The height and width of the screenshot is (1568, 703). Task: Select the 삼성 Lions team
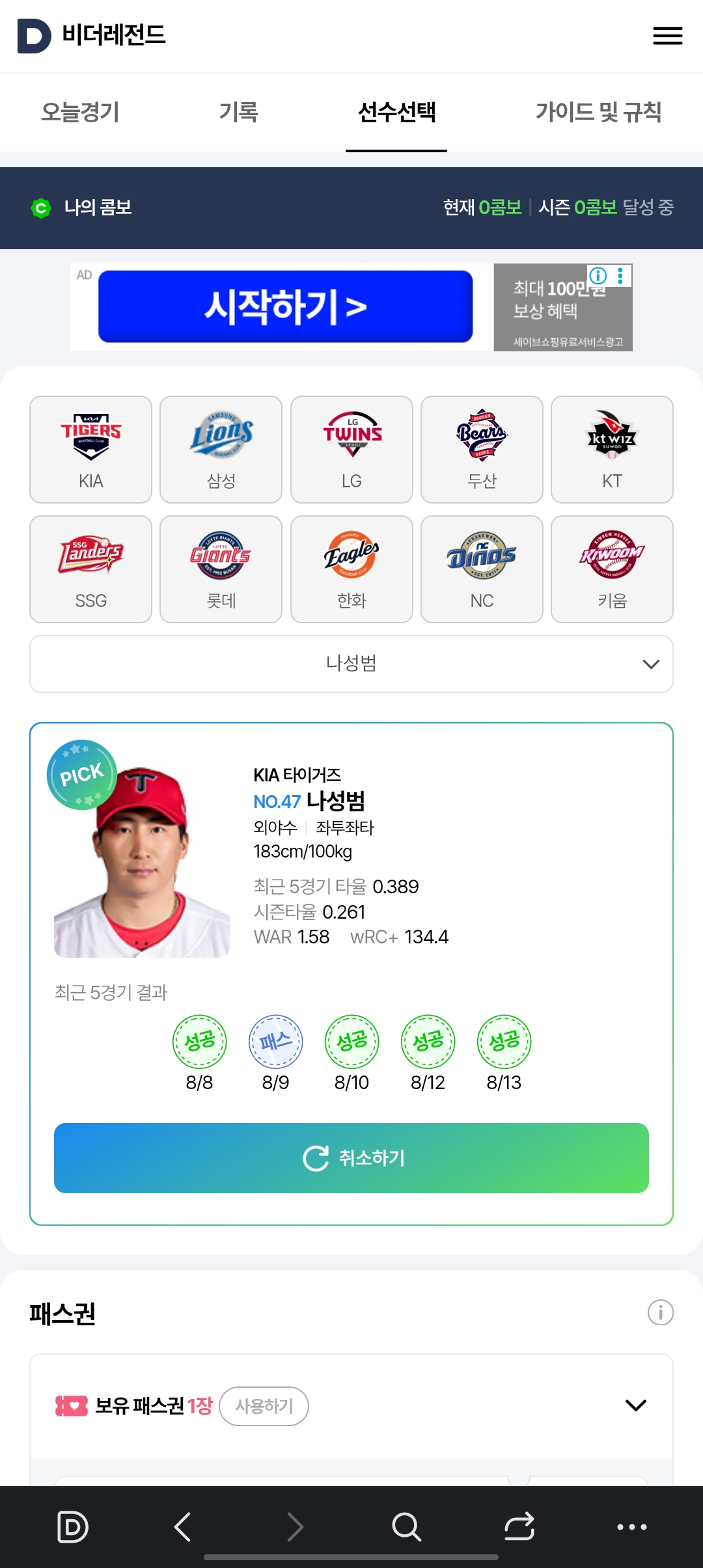coord(221,449)
